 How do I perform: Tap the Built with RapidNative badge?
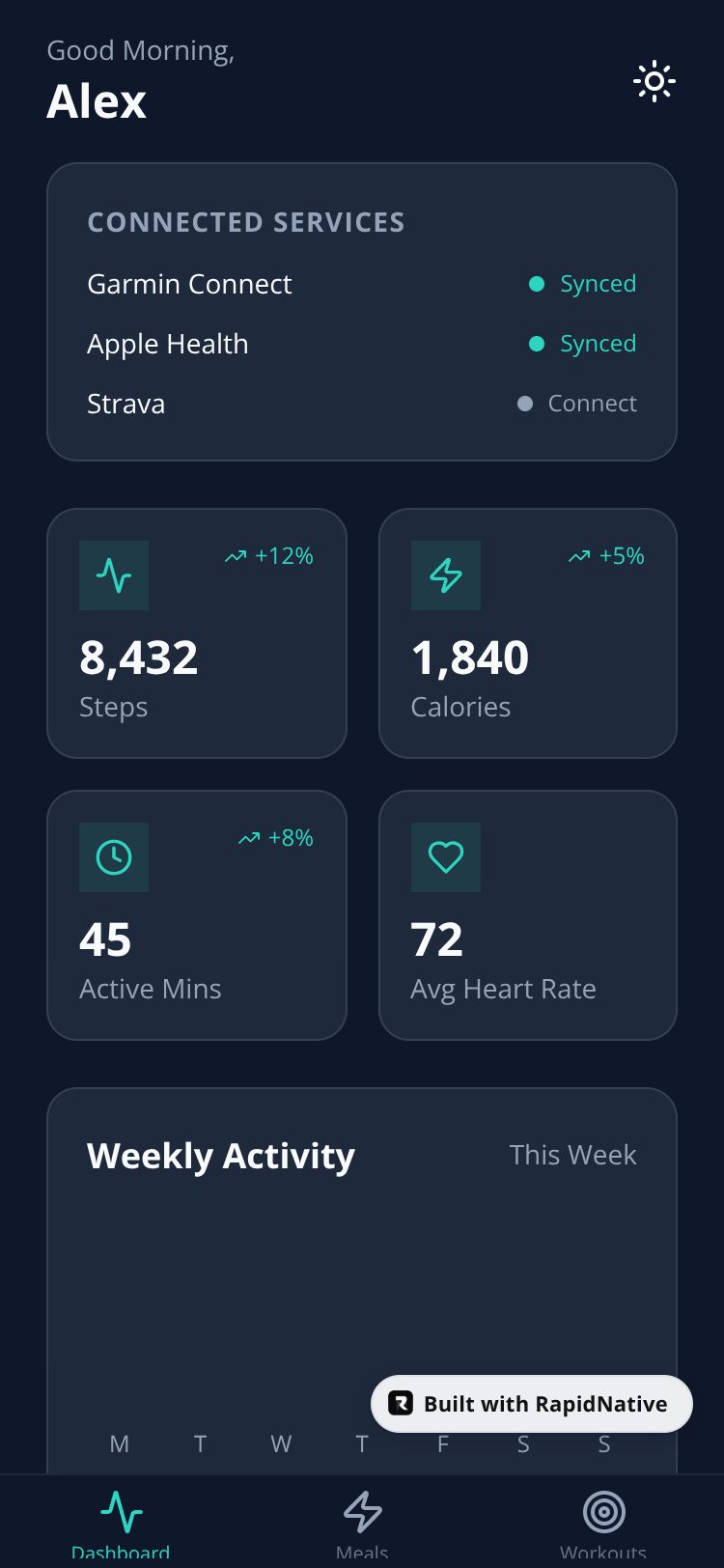pyautogui.click(x=532, y=1404)
